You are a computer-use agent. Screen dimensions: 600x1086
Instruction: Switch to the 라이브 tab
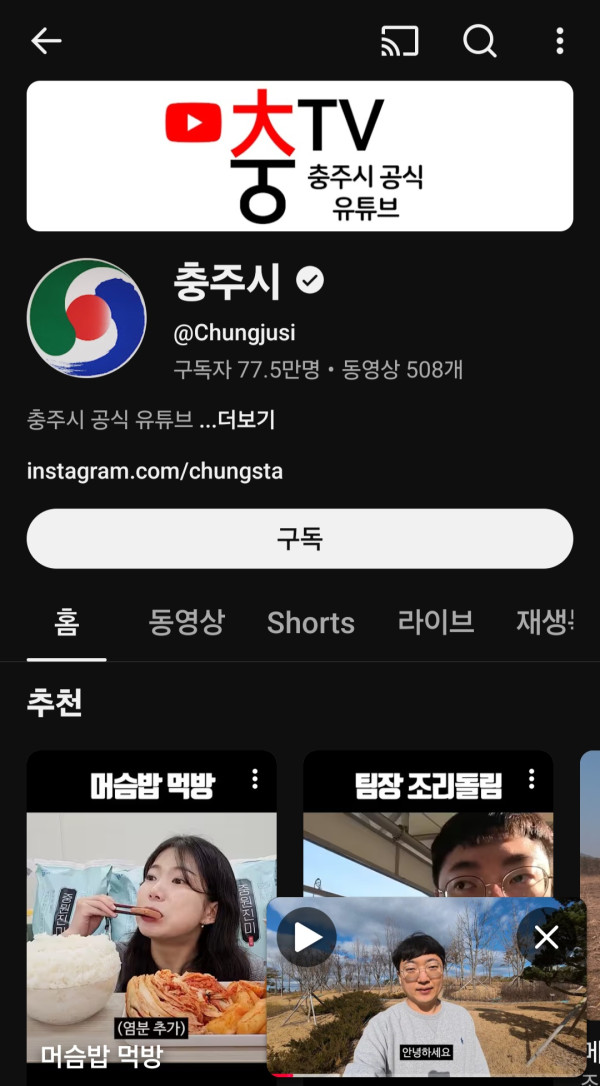pyautogui.click(x=435, y=622)
